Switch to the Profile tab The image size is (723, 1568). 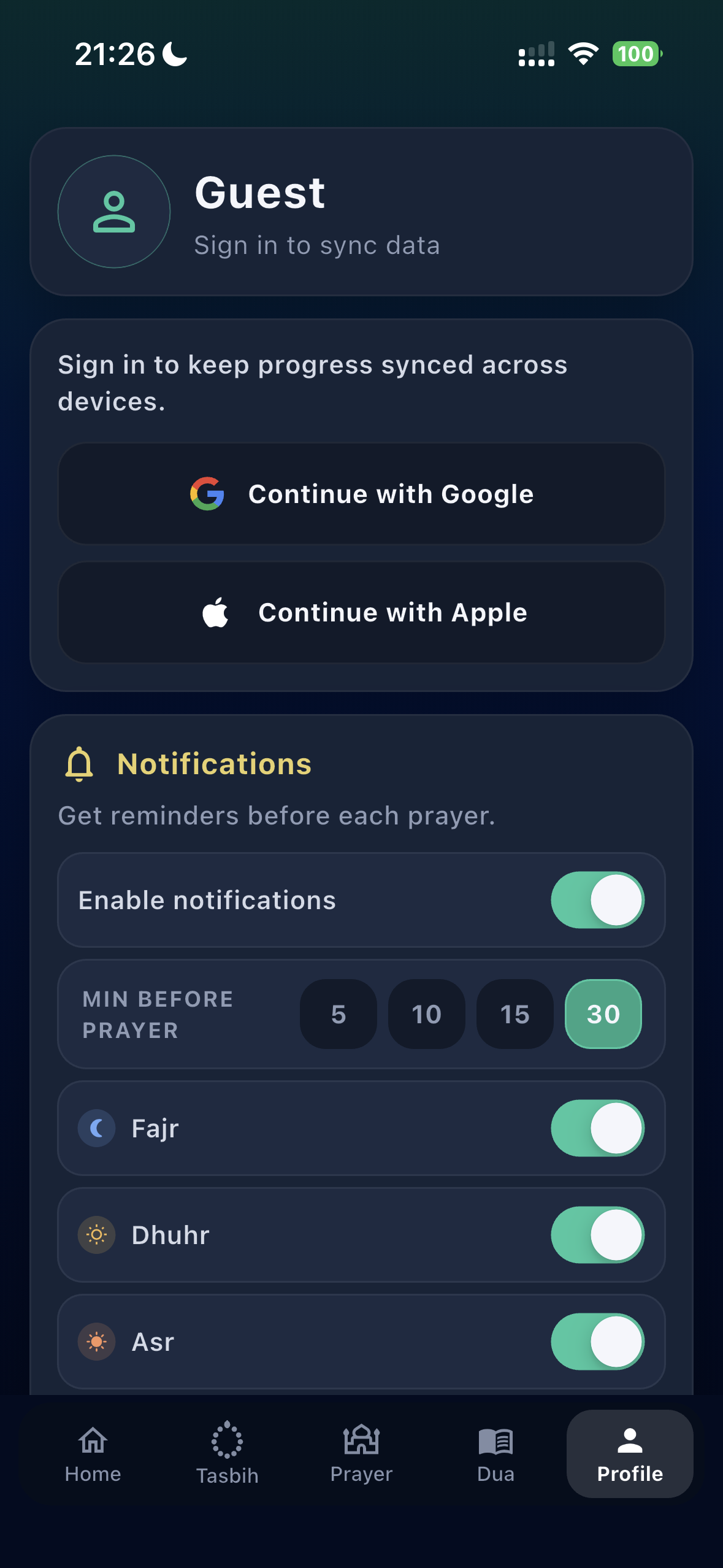click(x=629, y=1454)
